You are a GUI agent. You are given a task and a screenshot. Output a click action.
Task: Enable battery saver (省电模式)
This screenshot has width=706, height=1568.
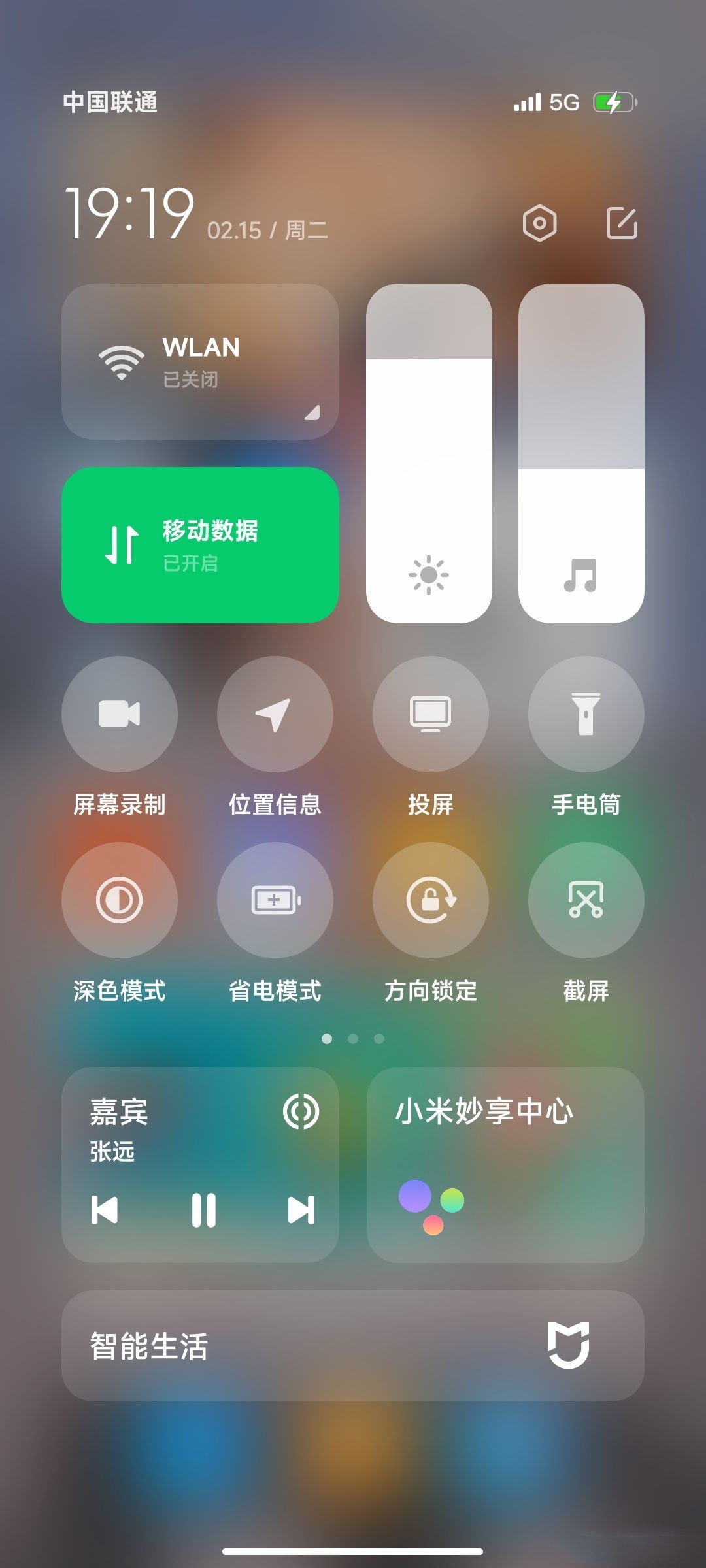coord(275,900)
